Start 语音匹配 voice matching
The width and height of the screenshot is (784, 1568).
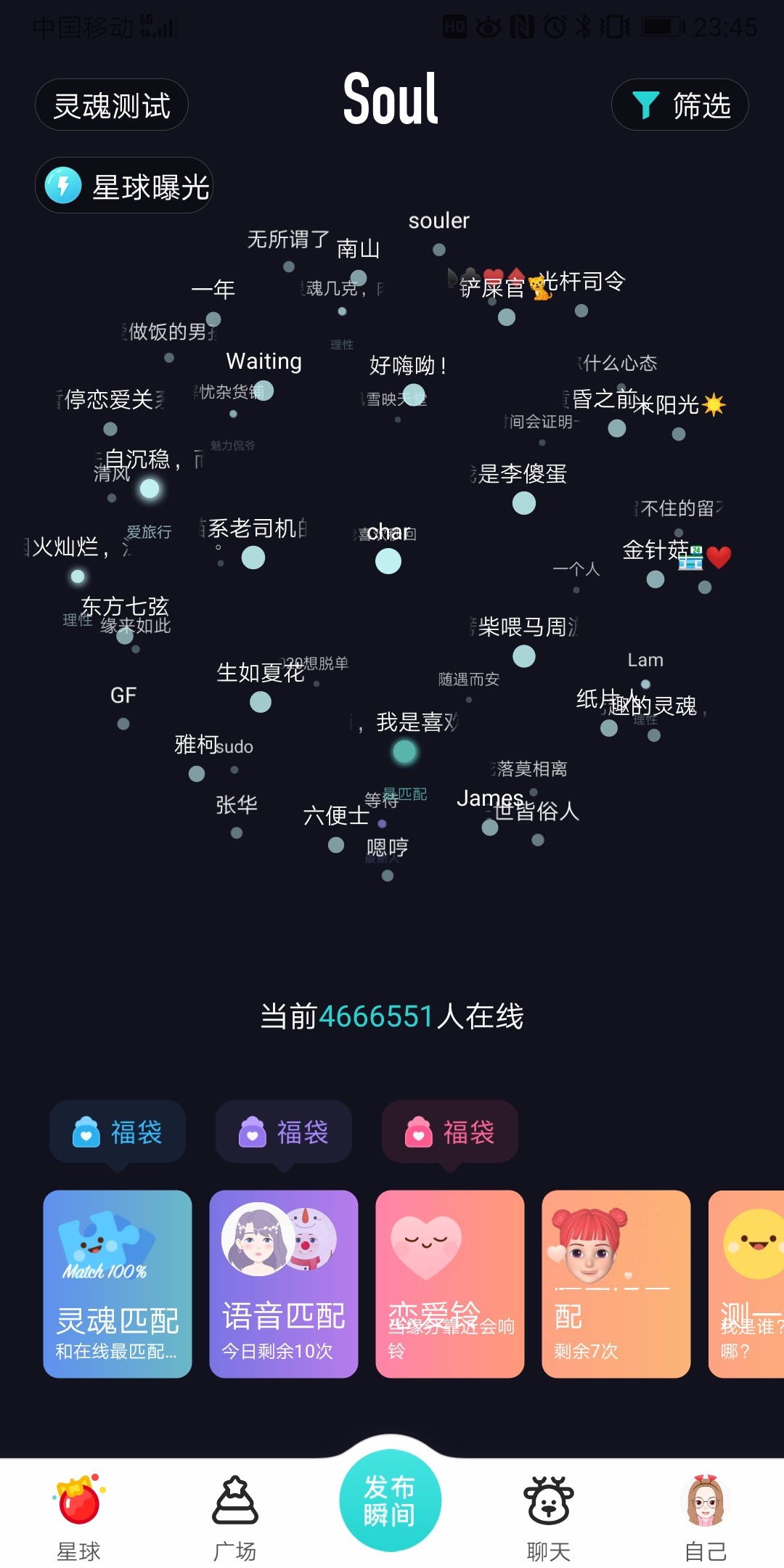284,1283
